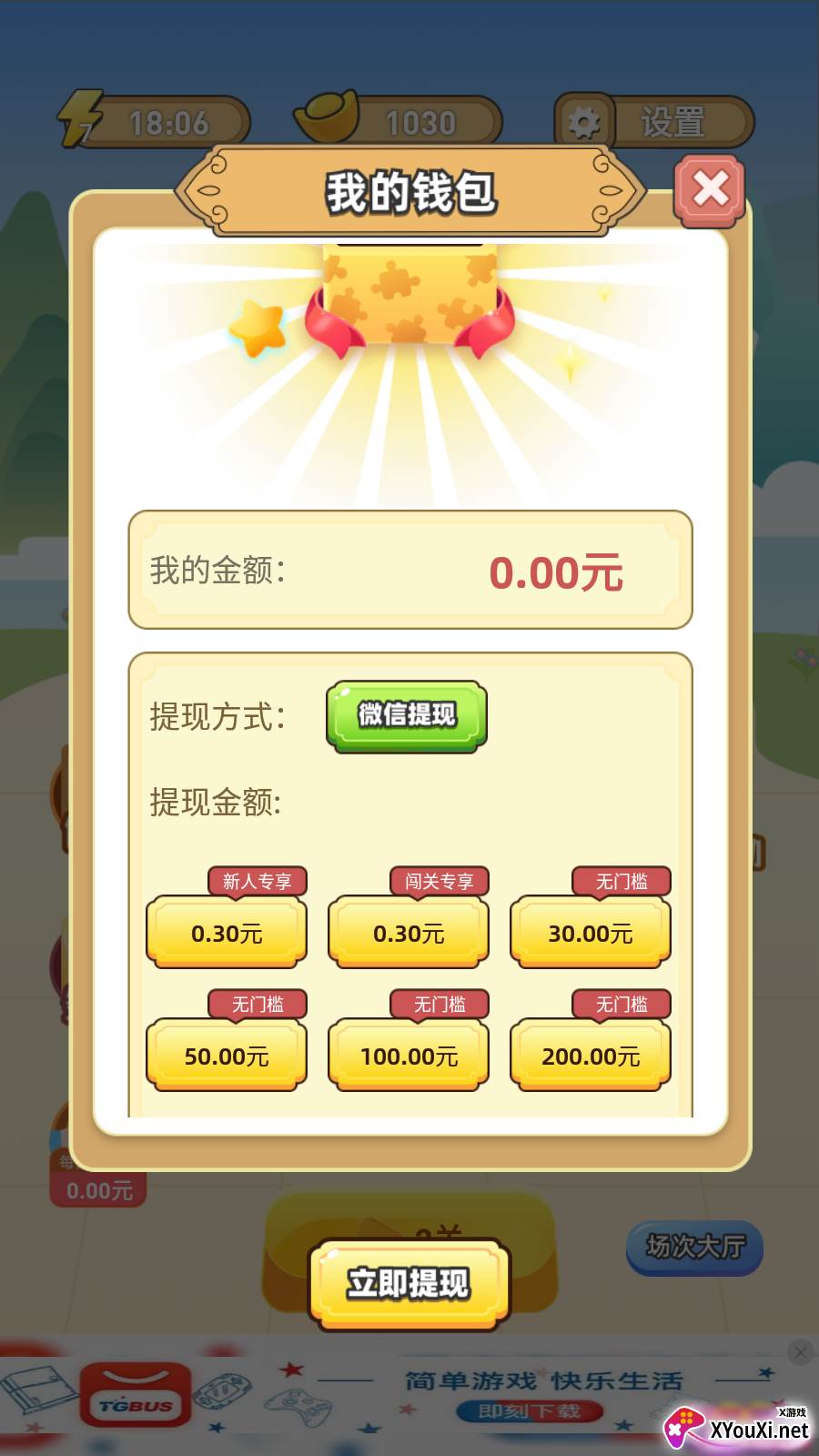This screenshot has width=819, height=1456.
Task: Select the 30.00元 withdrawal amount
Action: pyautogui.click(x=591, y=932)
